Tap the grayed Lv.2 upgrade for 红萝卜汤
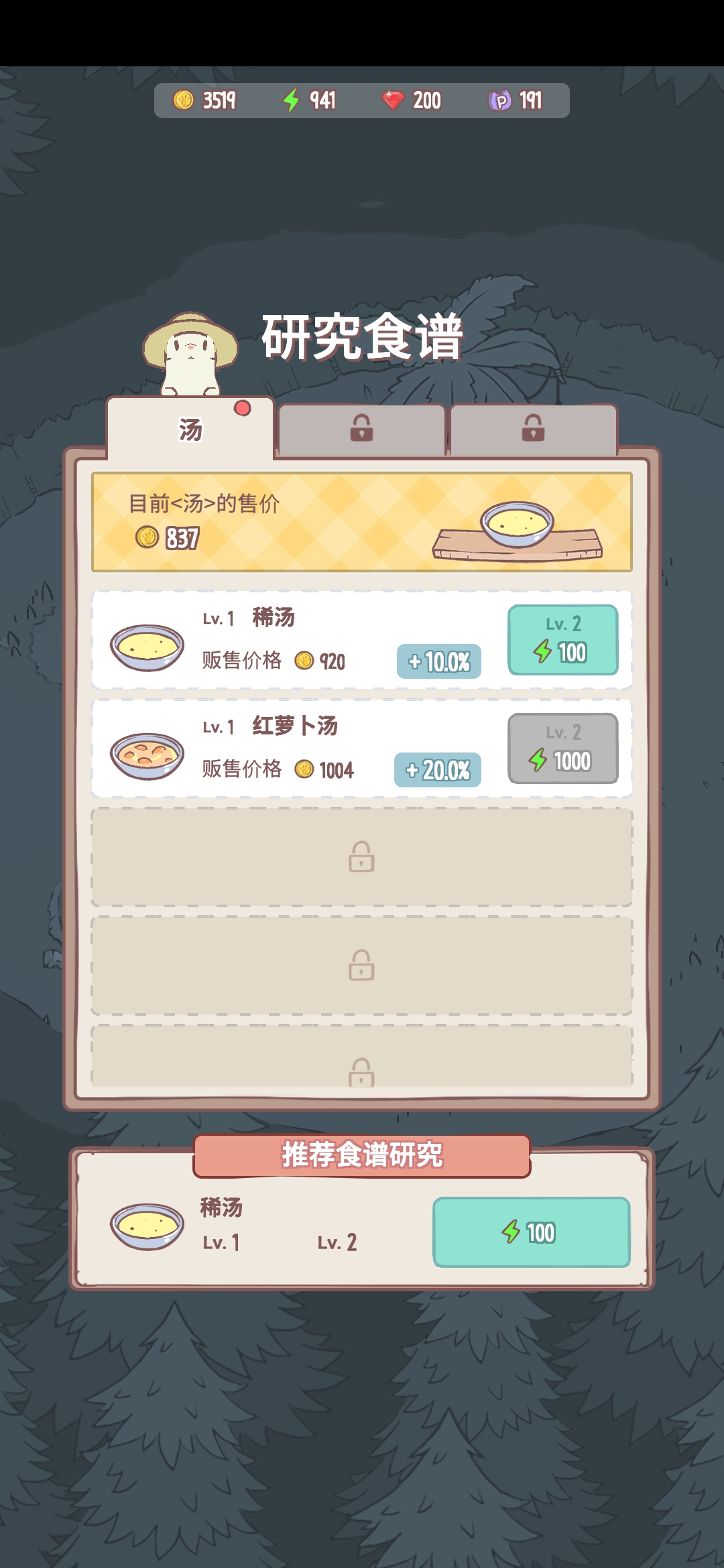Screen dimensions: 724x1568 pos(562,747)
